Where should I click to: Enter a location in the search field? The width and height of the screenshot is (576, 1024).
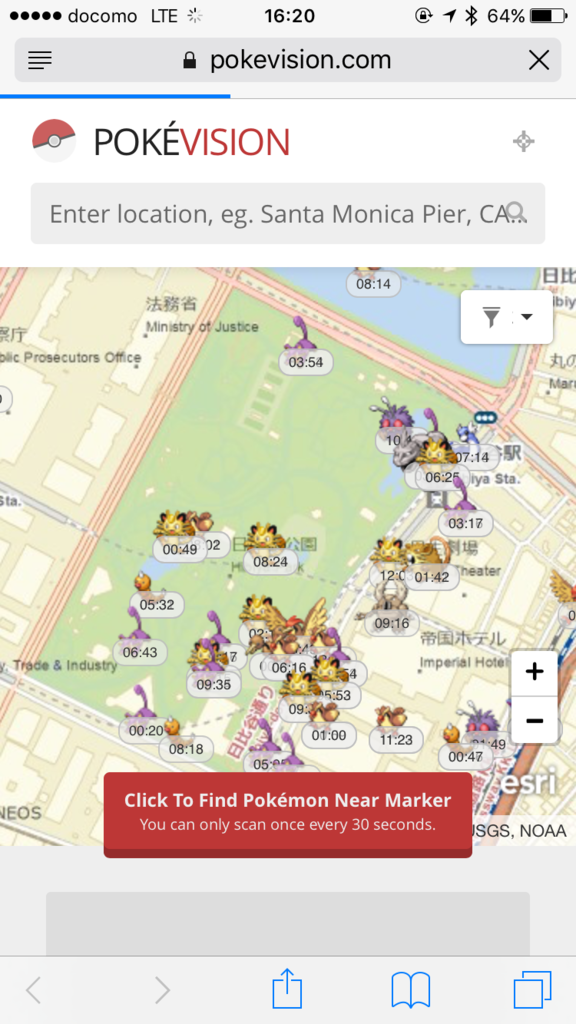[288, 214]
